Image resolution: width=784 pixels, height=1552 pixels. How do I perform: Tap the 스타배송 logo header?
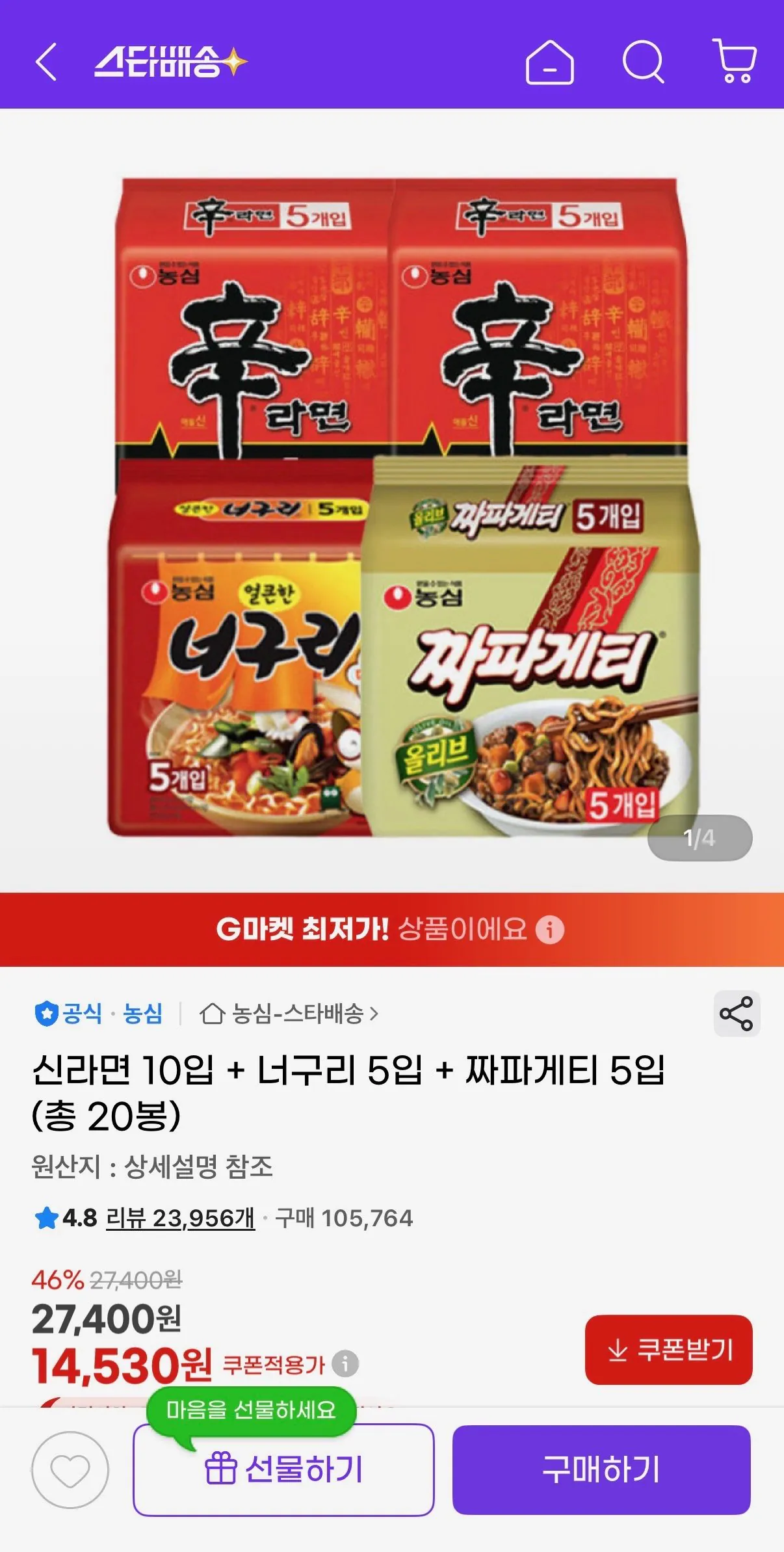(x=169, y=62)
